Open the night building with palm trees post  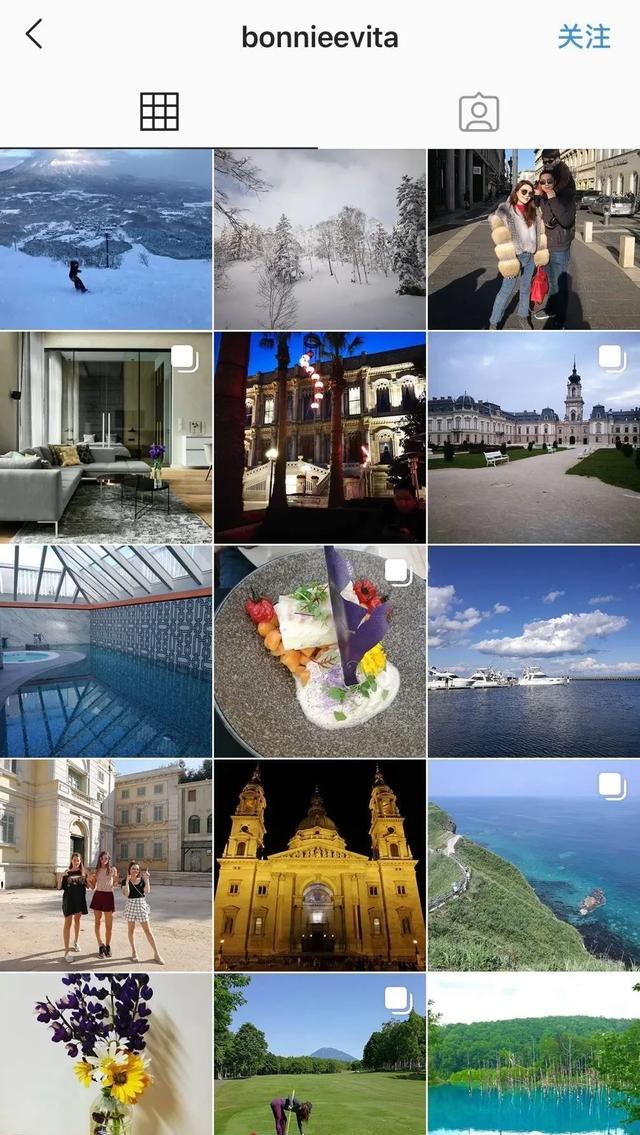(x=320, y=437)
